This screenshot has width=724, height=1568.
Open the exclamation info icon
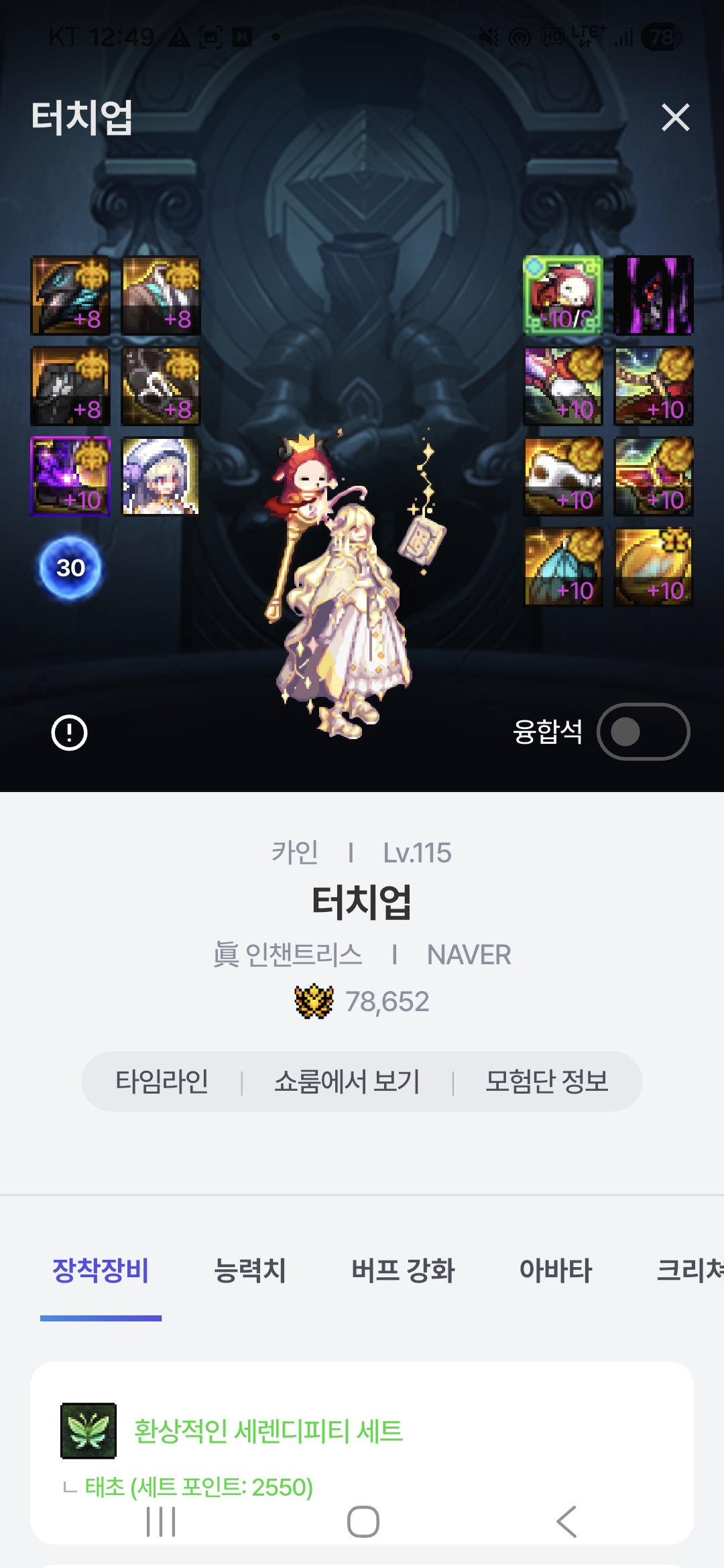tap(70, 732)
